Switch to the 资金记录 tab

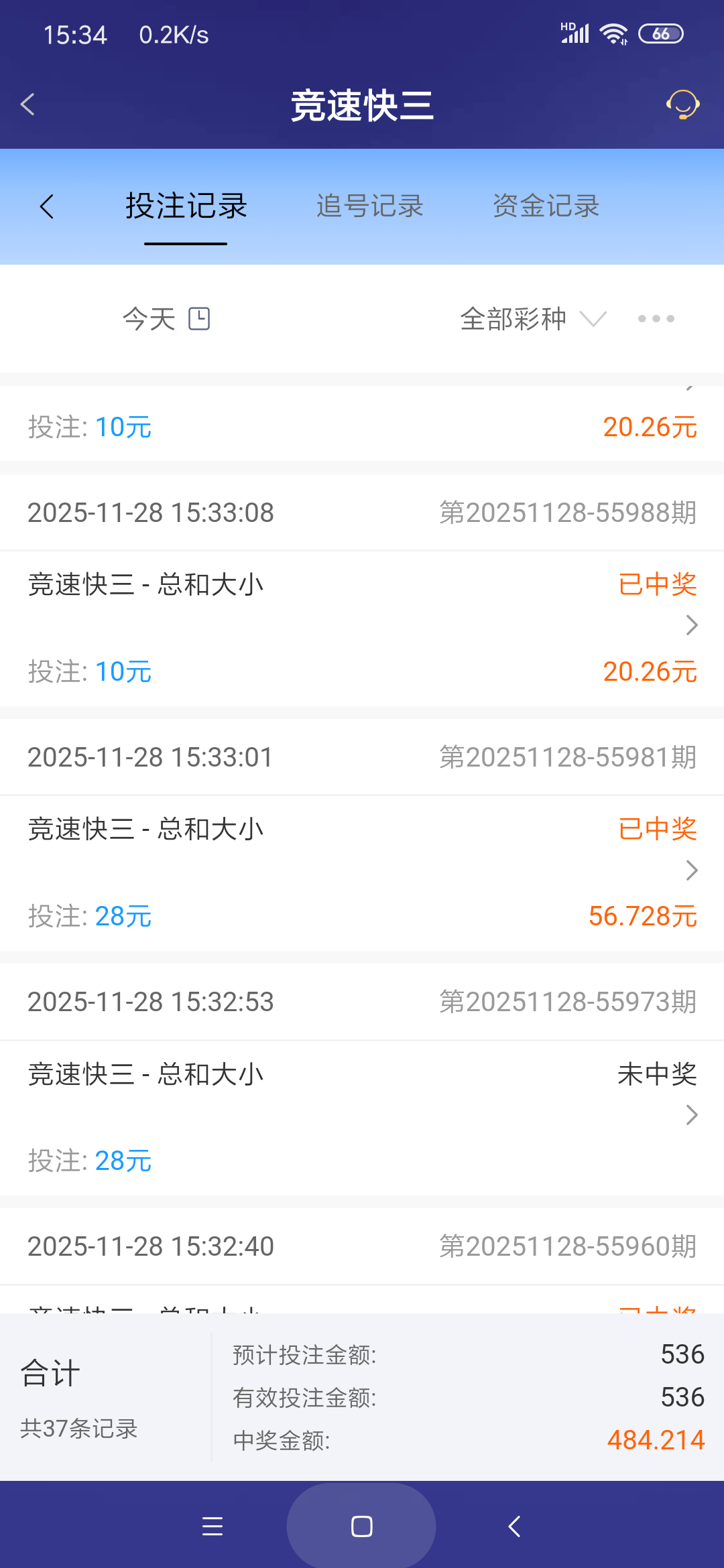[x=546, y=206]
